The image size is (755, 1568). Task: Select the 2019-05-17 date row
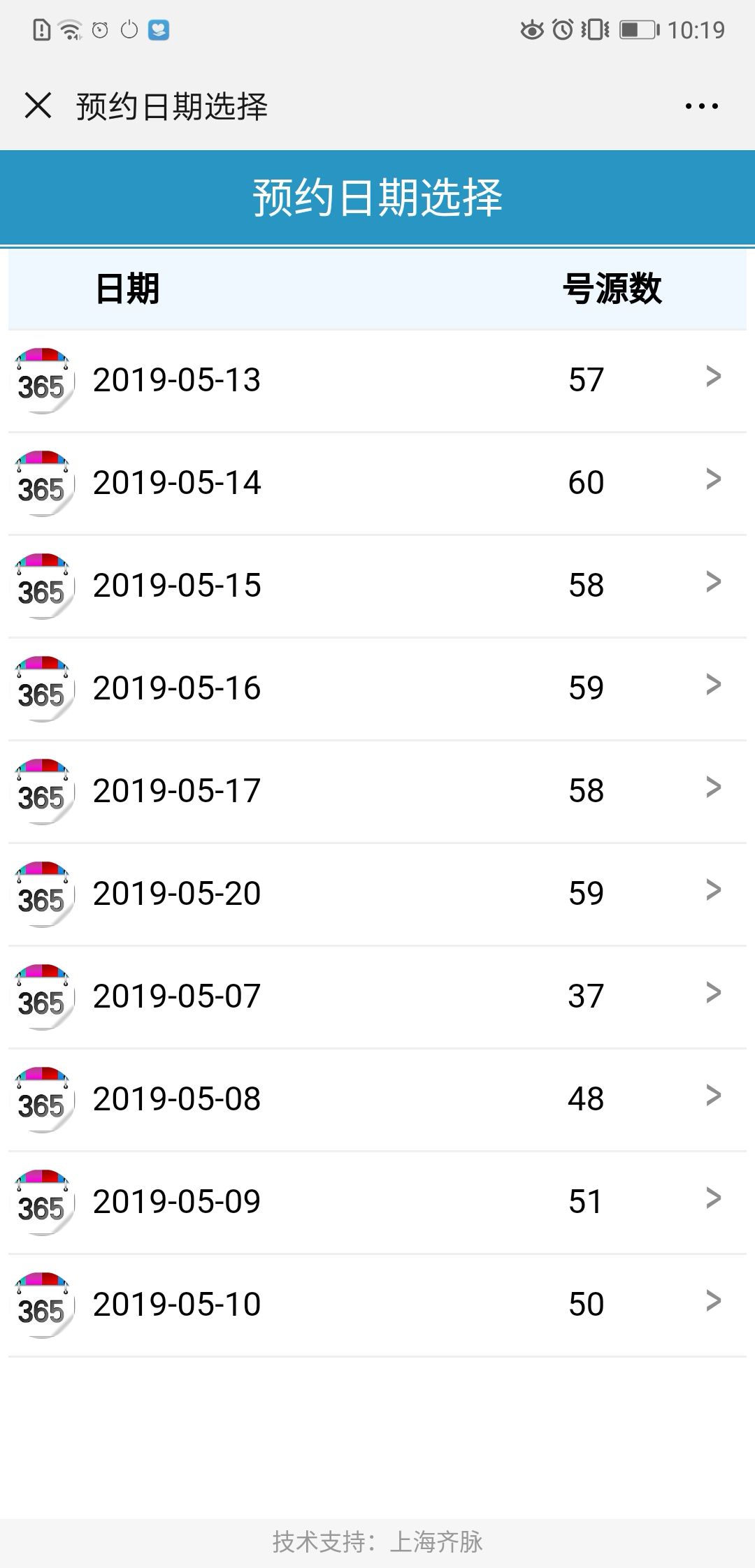(377, 792)
